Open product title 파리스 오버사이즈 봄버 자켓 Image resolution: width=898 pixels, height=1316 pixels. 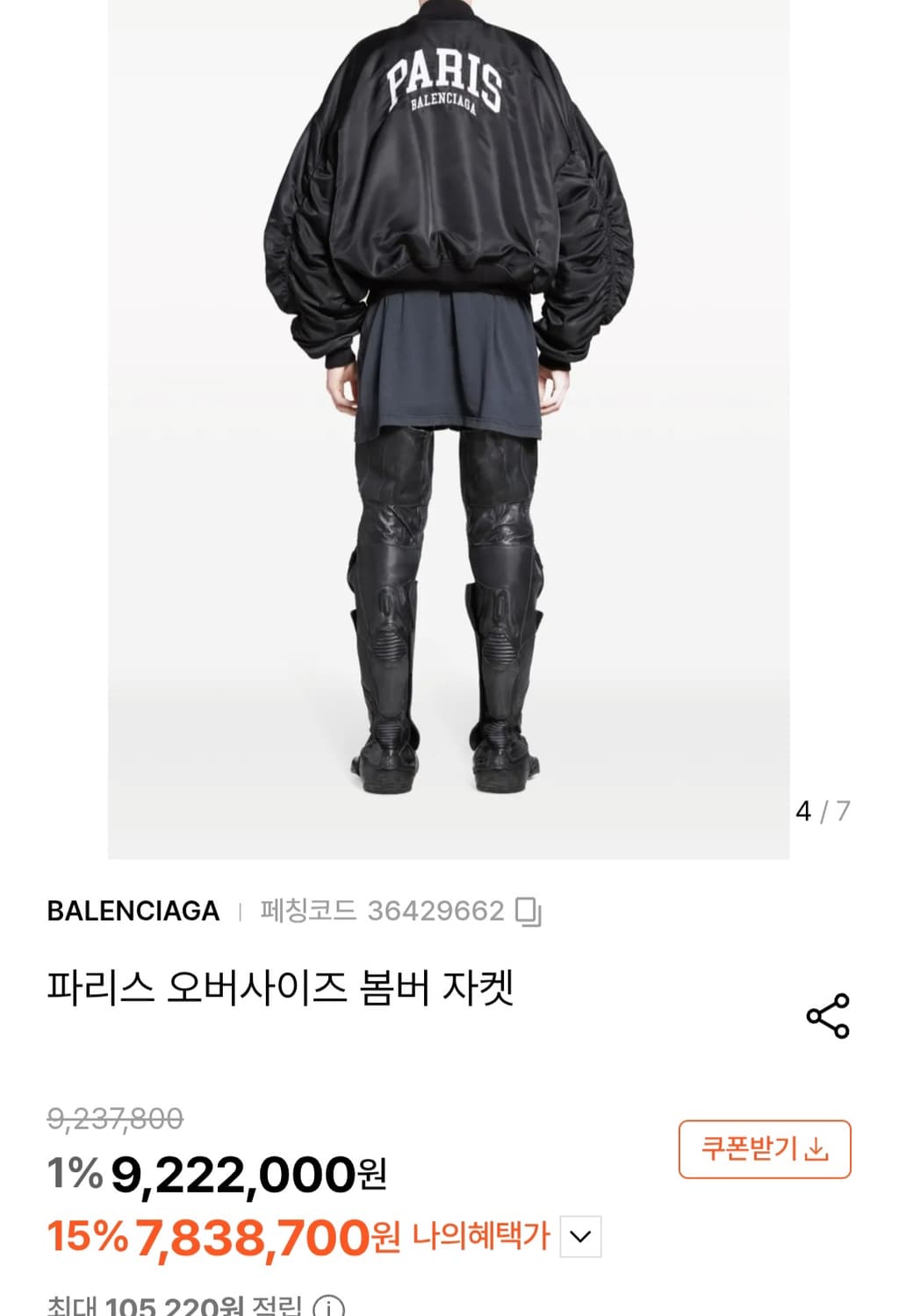tap(283, 986)
